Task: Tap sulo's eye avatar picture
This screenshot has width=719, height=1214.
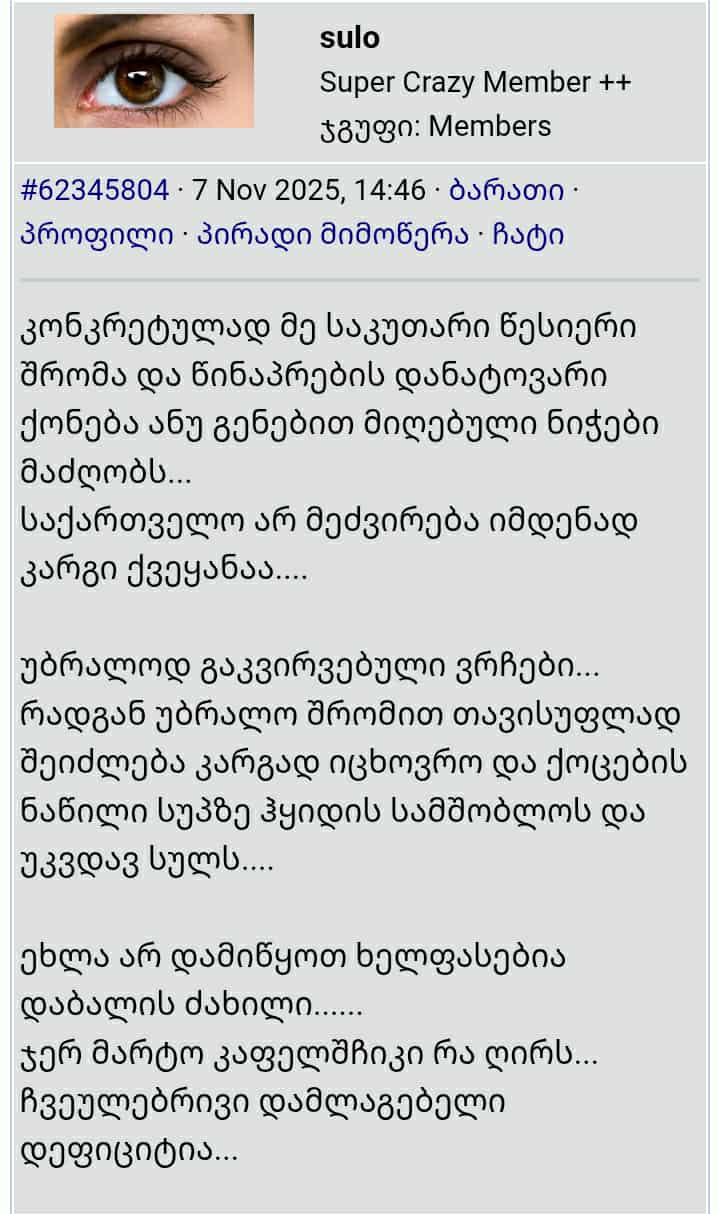Action: click(154, 70)
